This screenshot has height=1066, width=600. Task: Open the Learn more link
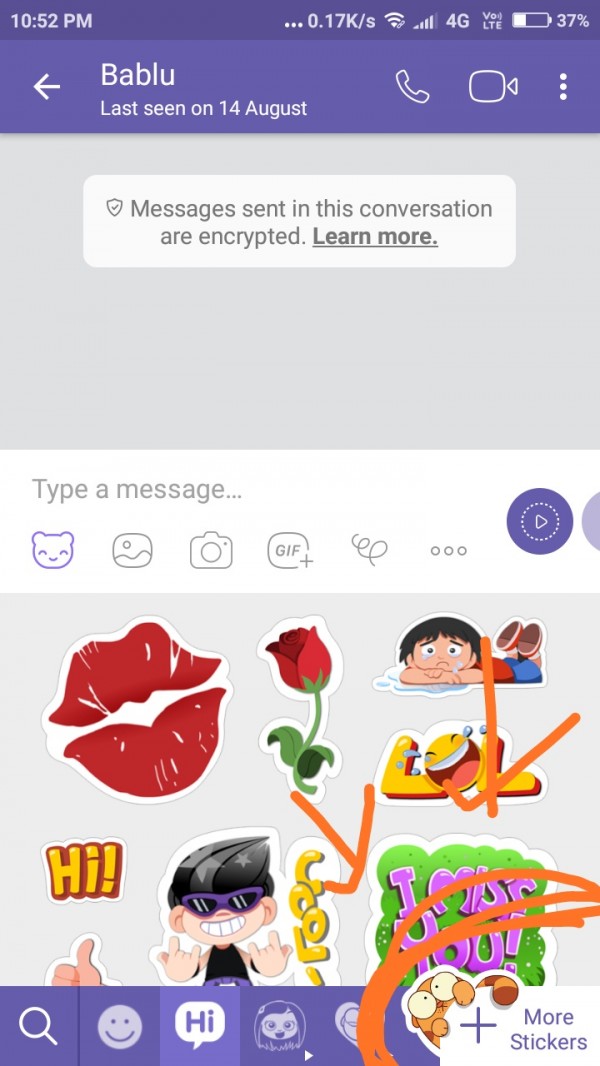click(375, 237)
